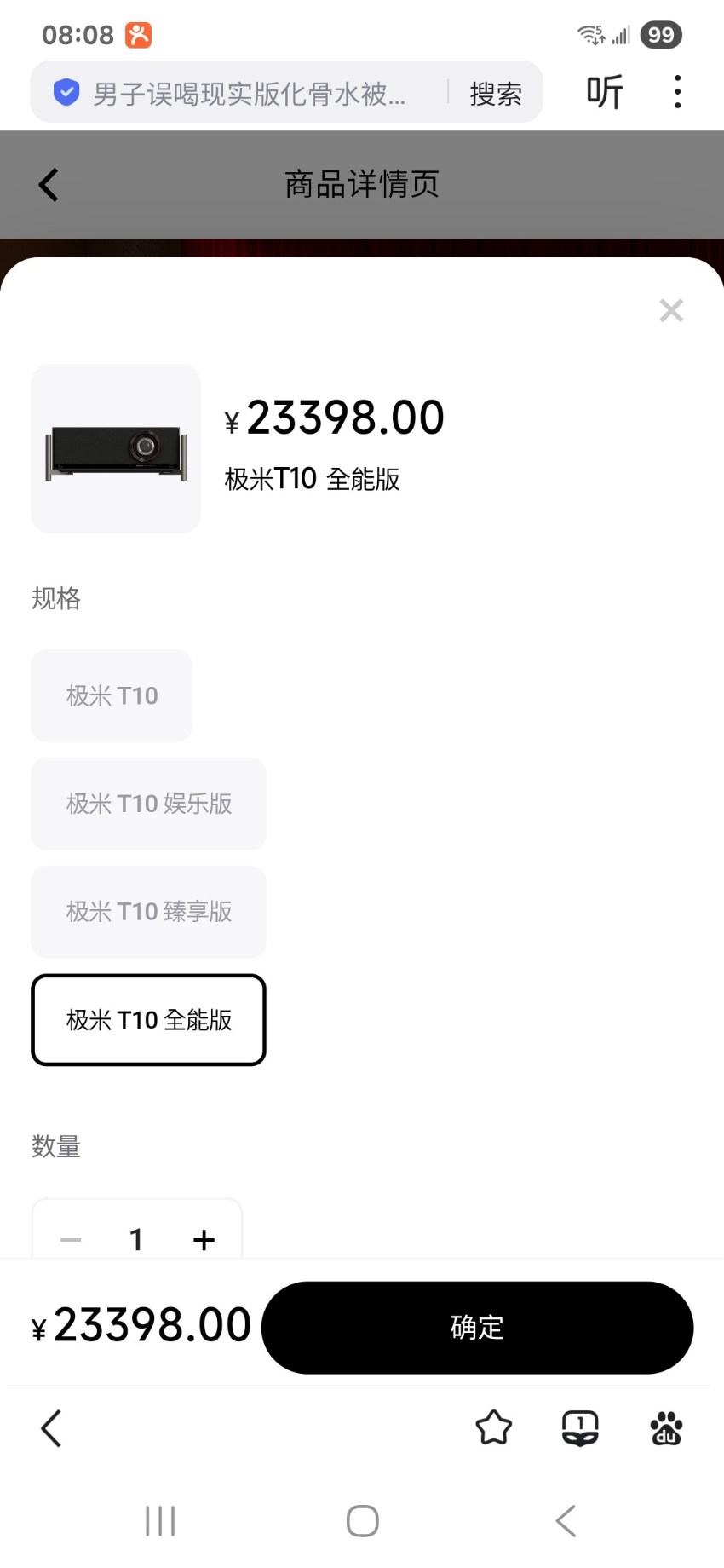
Task: Pick the 极米 T10 臻享版 variant
Action: 148,912
